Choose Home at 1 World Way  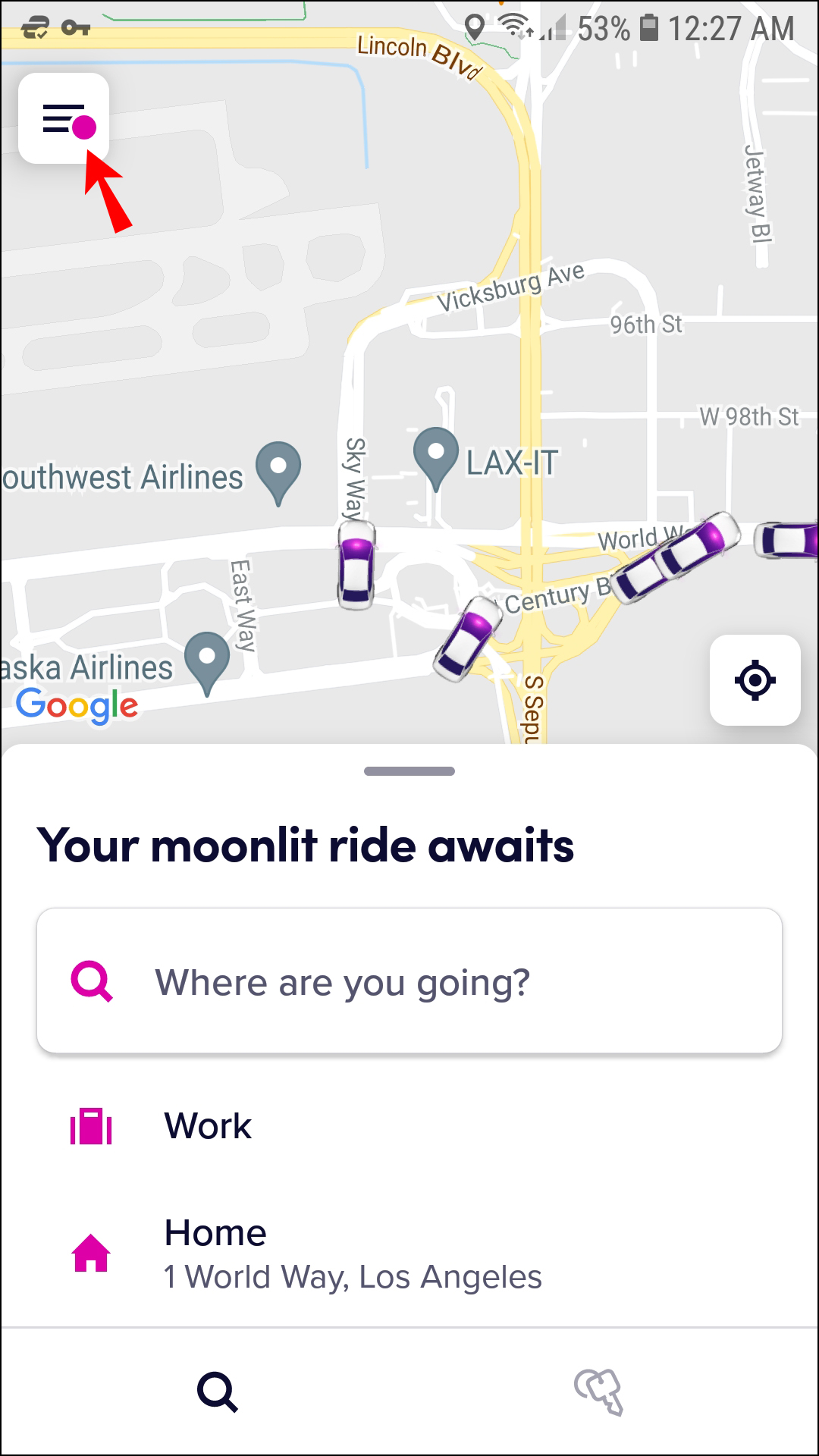[x=409, y=1254]
